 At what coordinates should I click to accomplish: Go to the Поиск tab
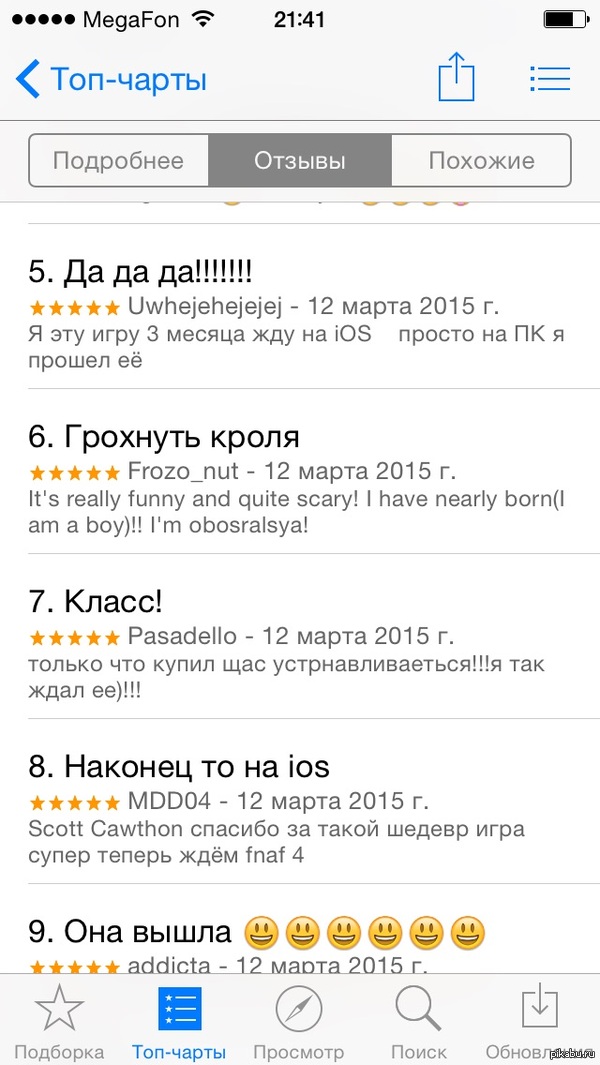click(418, 1021)
